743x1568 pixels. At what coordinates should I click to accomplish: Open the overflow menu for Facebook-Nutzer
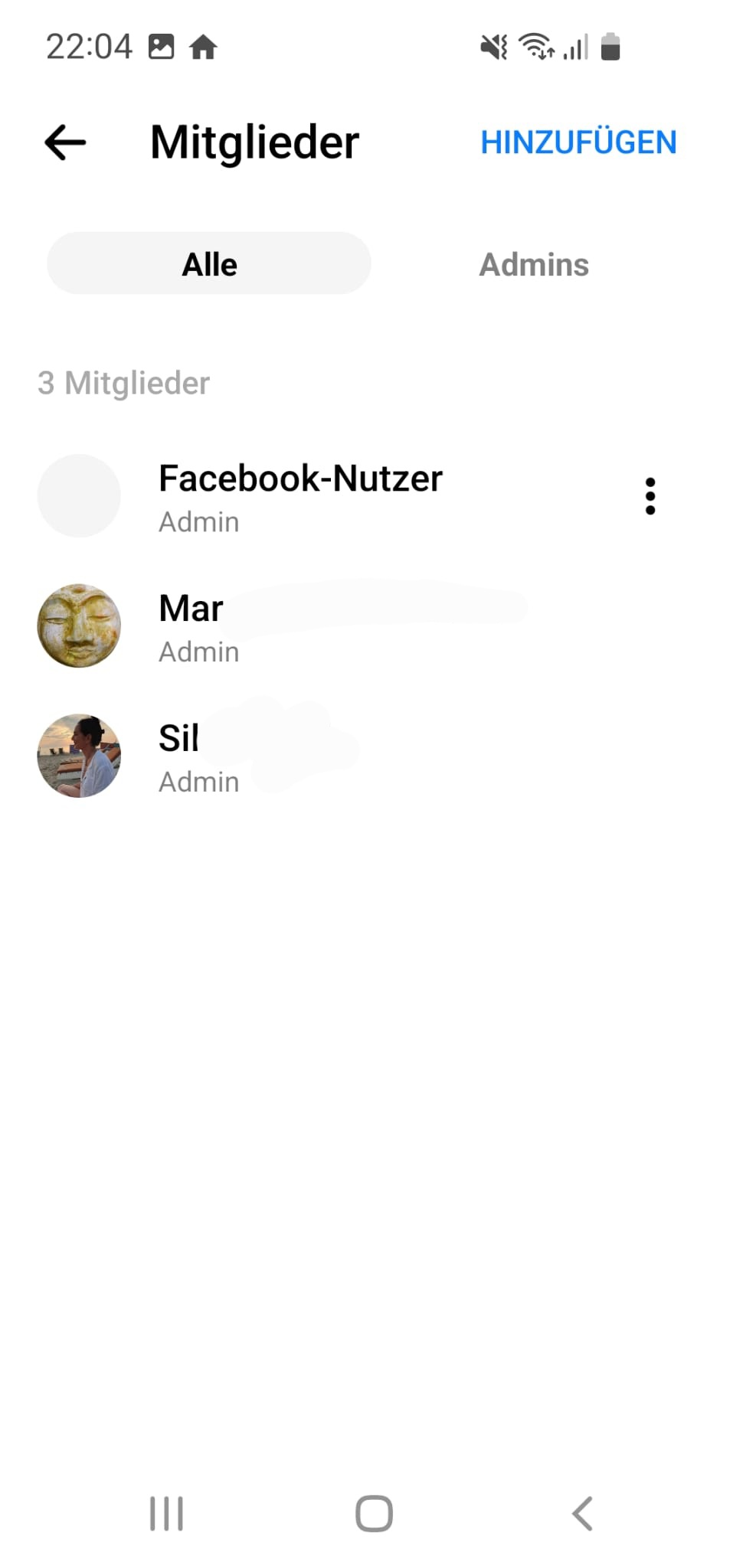[x=650, y=496]
